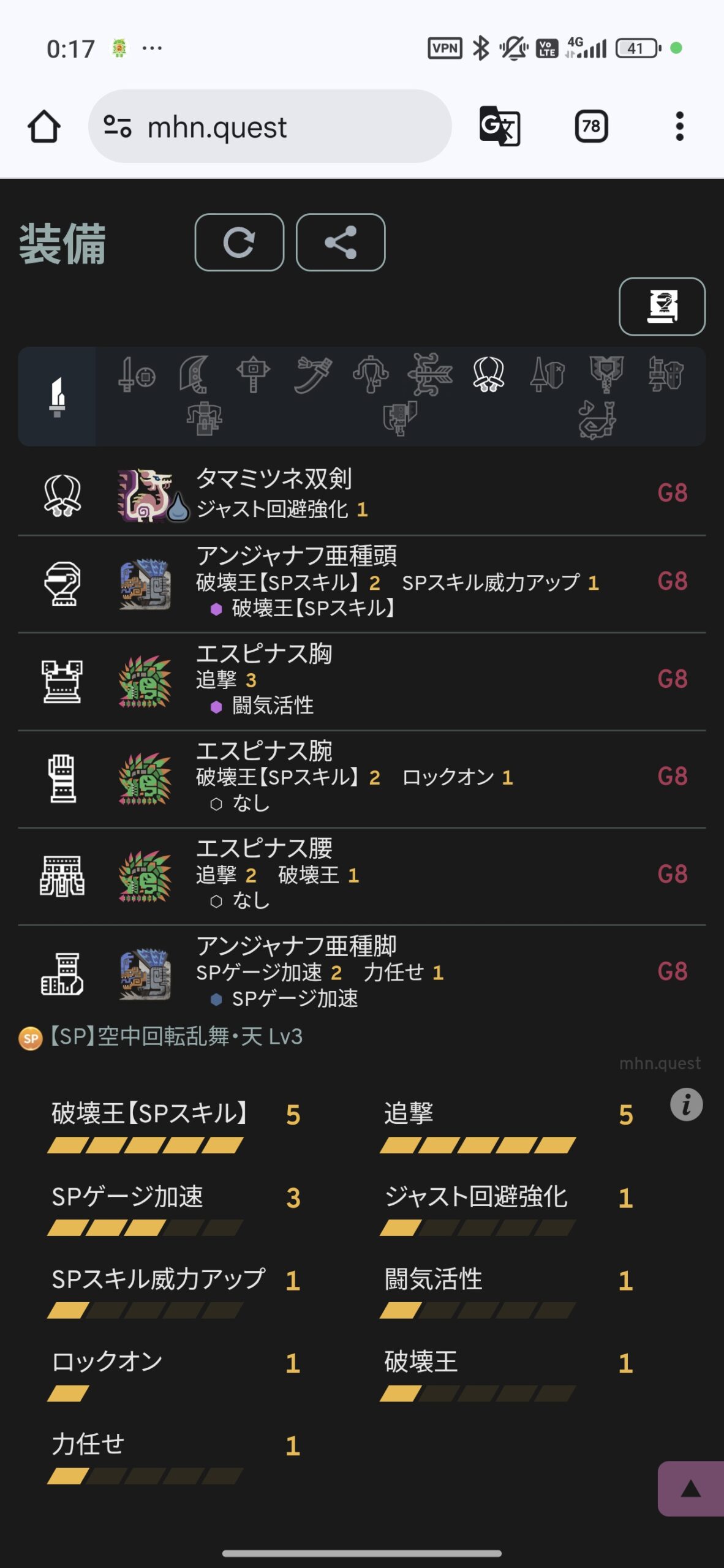Show skill info via the i icon
Viewport: 724px width, 1568px height.
click(686, 1105)
